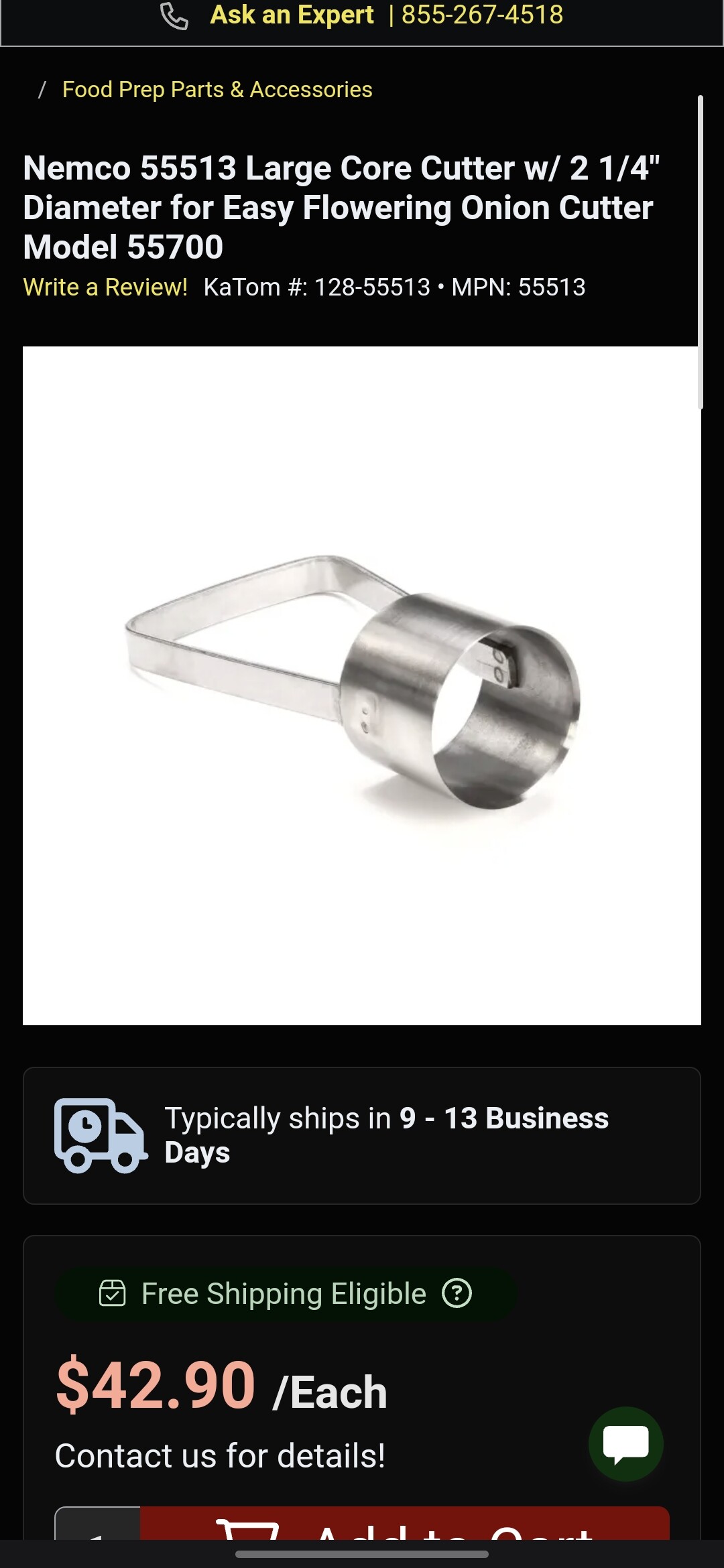724x1568 pixels.
Task: Show Free Shipping Eligible help info
Action: click(457, 1293)
